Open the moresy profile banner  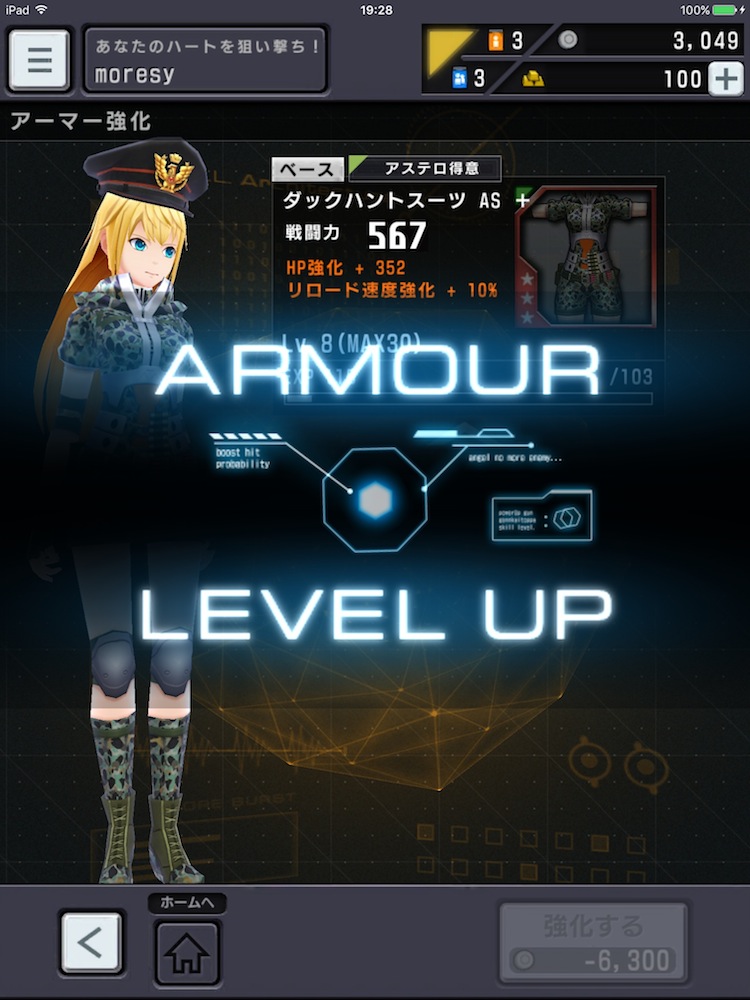click(205, 60)
